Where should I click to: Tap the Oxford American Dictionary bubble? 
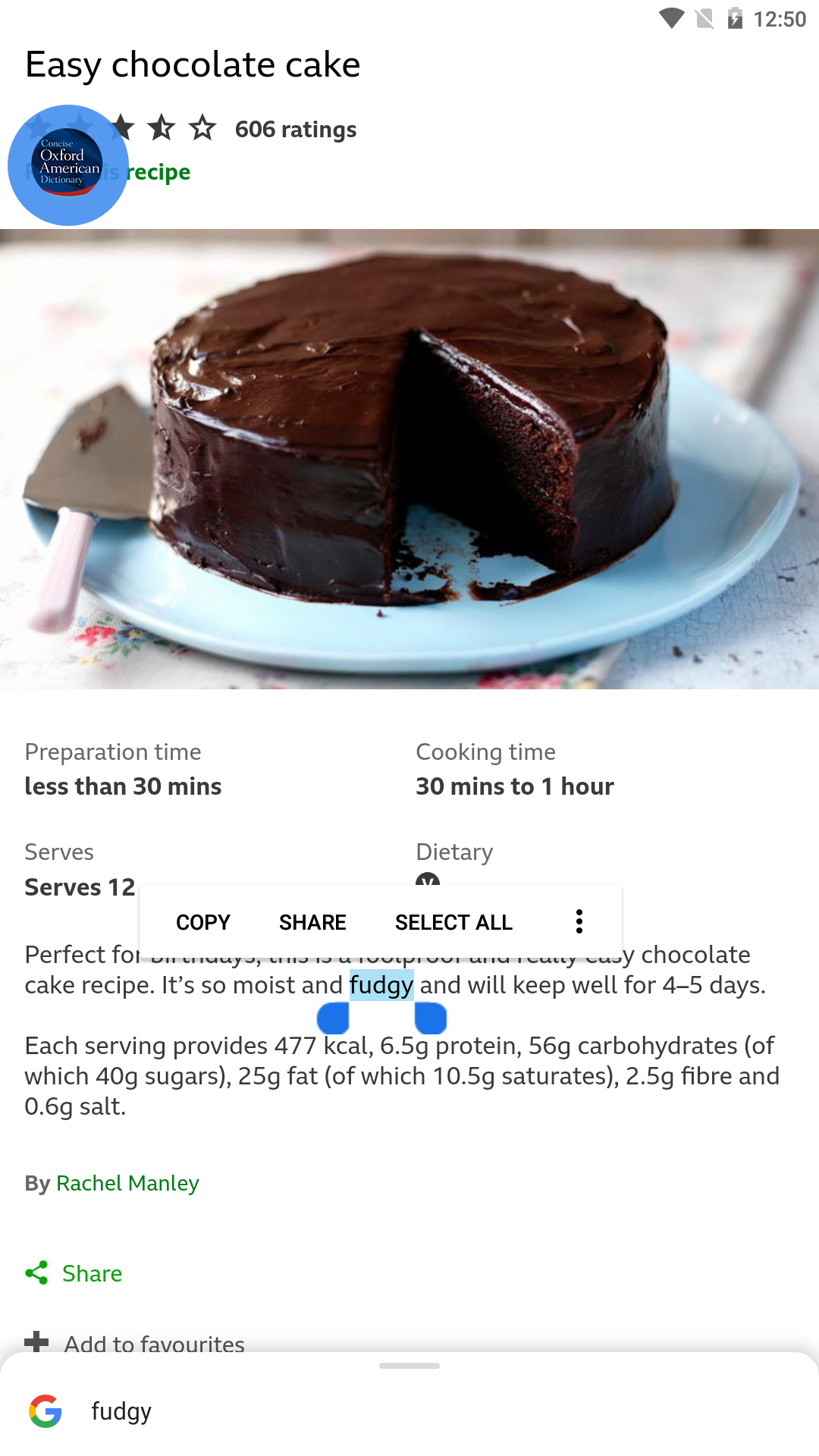coord(68,165)
